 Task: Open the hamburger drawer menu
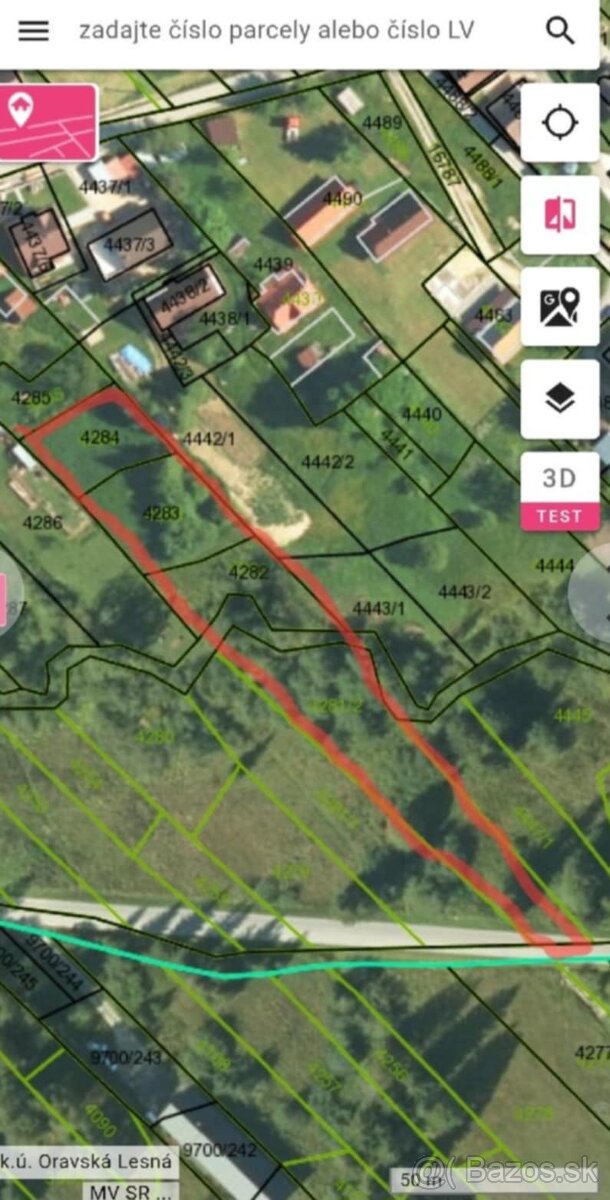(33, 31)
